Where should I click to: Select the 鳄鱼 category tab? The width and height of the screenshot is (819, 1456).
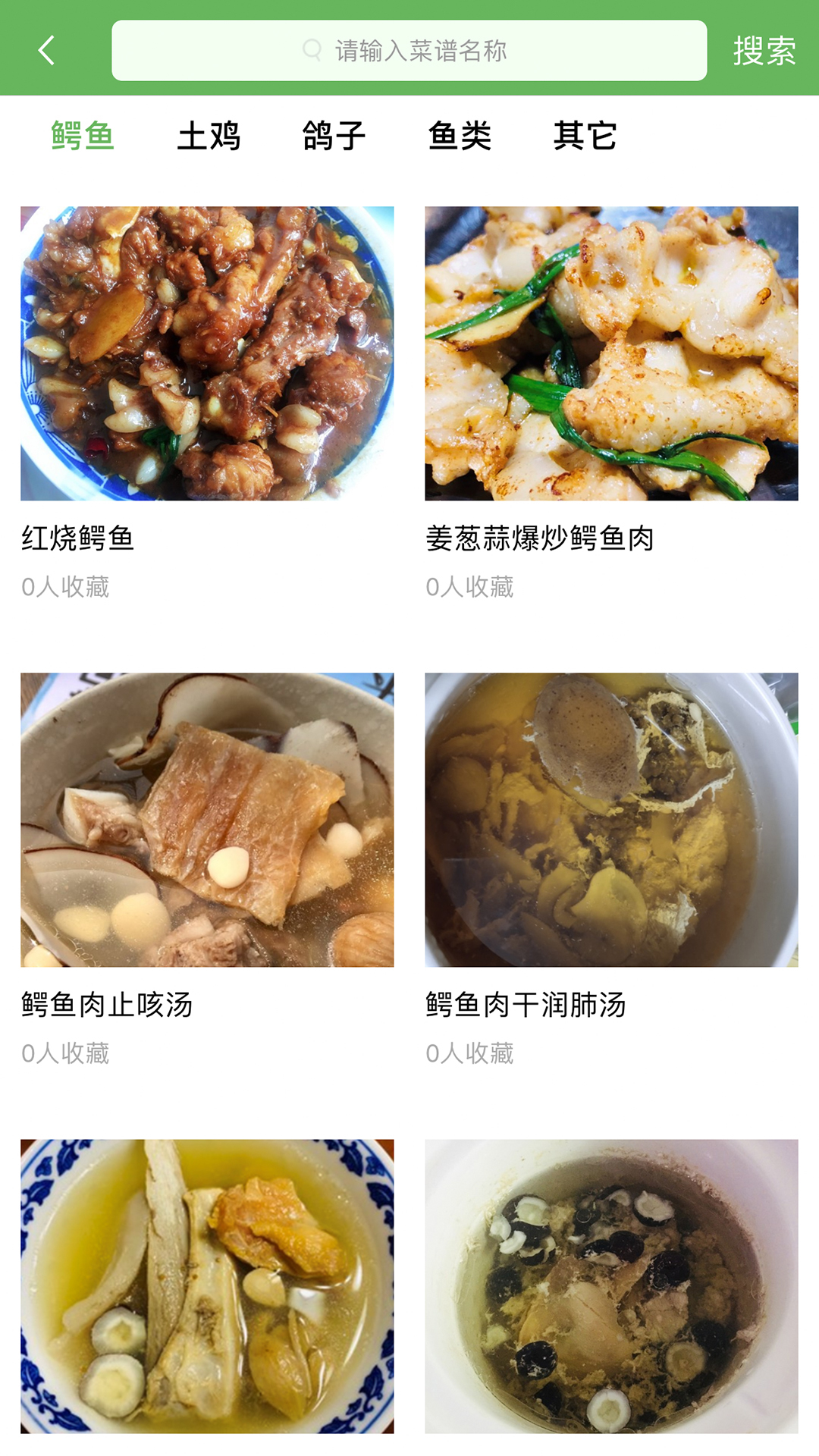(83, 136)
